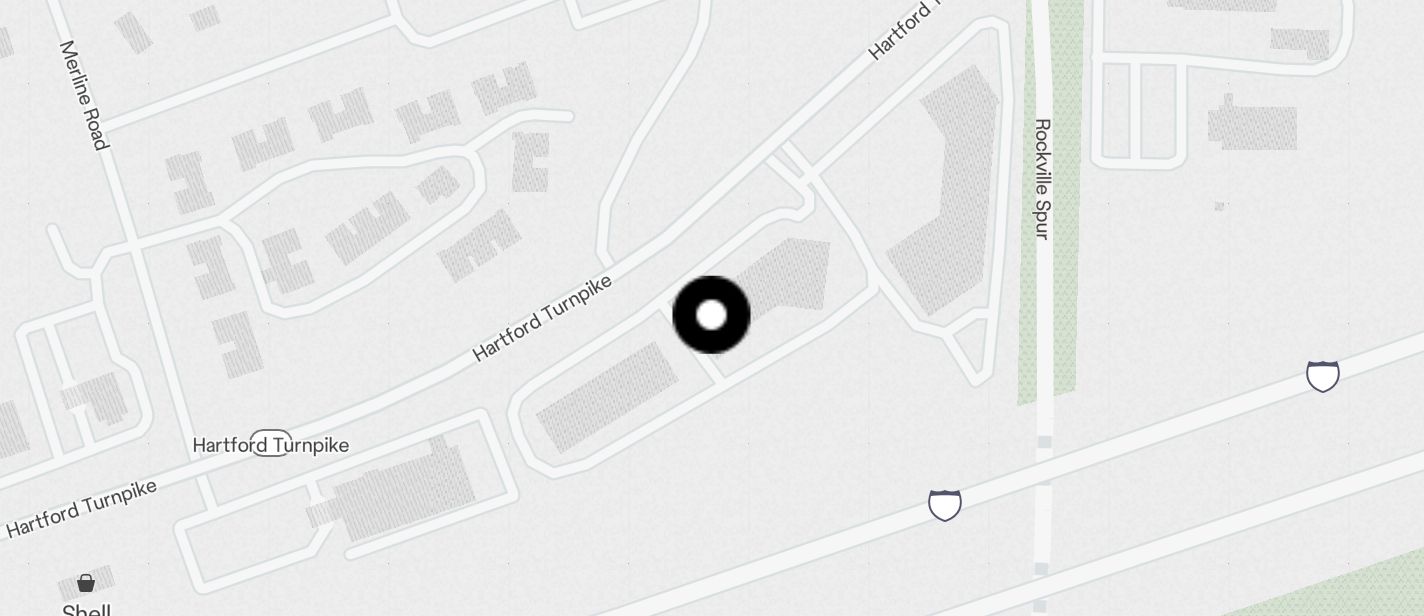Open the Shell gas station marker

[86, 583]
